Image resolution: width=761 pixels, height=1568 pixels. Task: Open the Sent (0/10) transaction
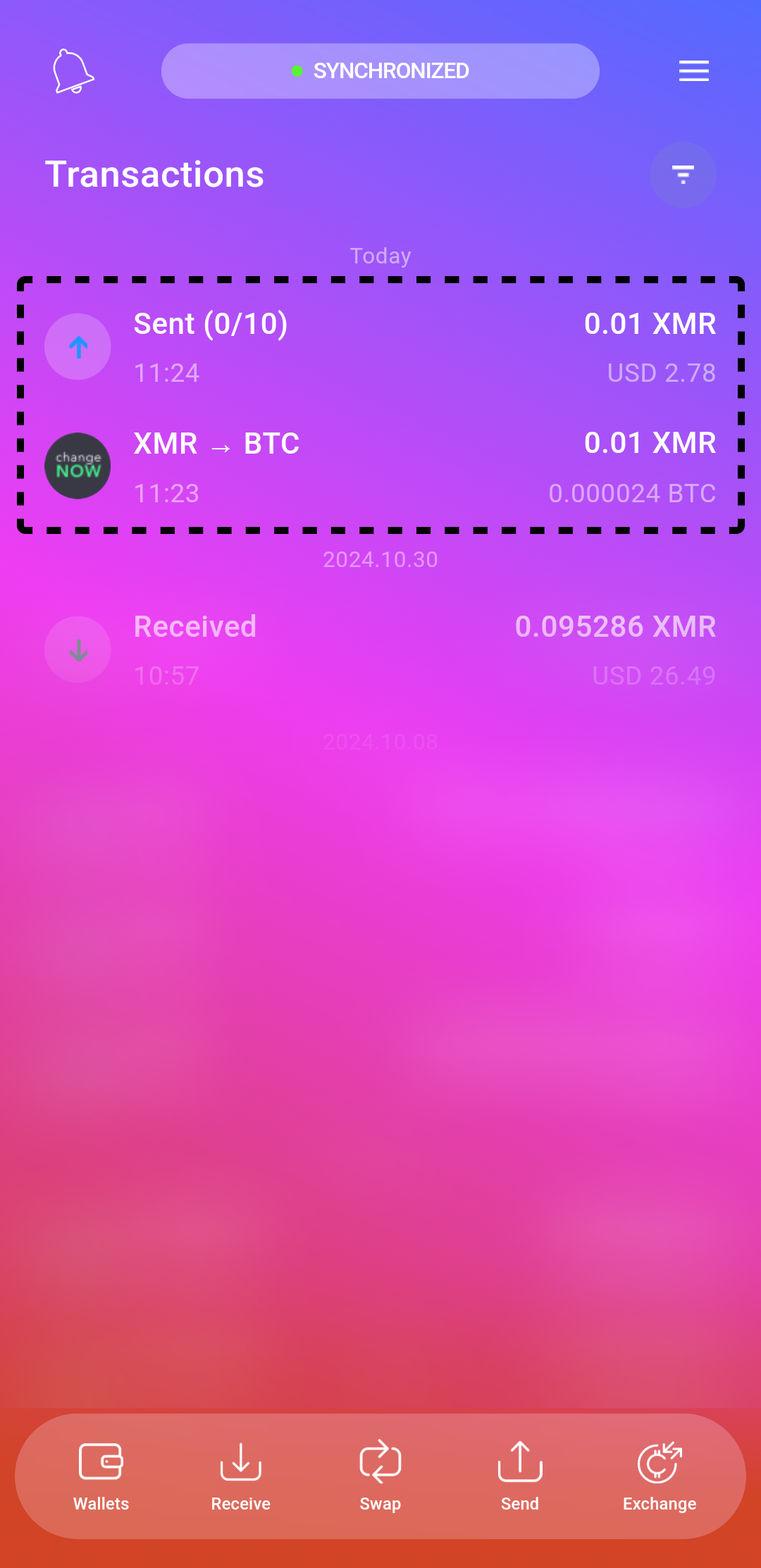(x=380, y=347)
